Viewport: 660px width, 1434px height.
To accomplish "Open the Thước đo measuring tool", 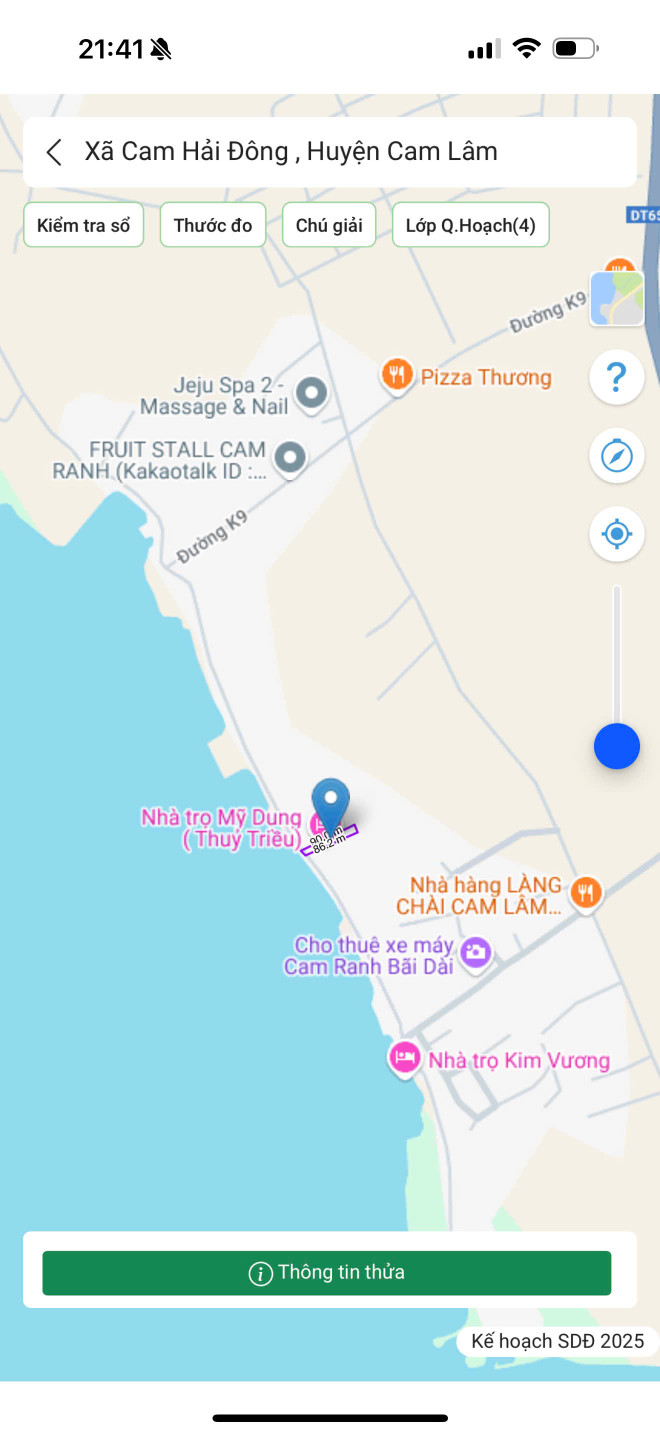I will coord(213,225).
